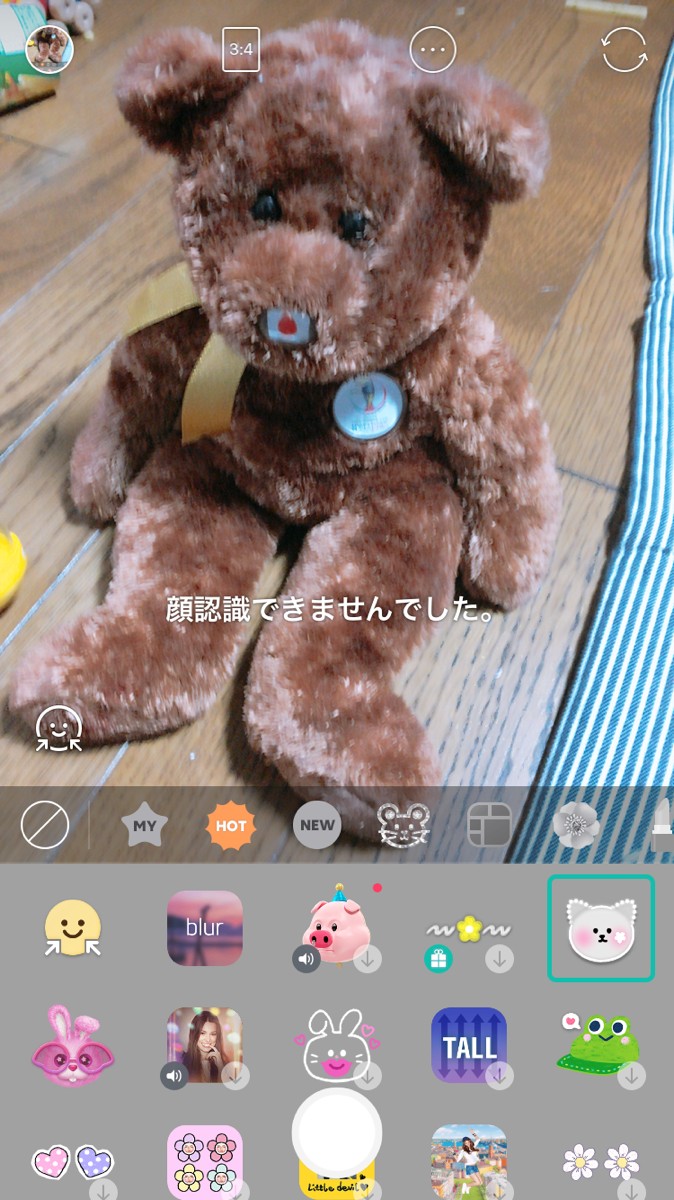Remove the current sticker effect
Screen dimensions: 674x1200
coord(45,826)
